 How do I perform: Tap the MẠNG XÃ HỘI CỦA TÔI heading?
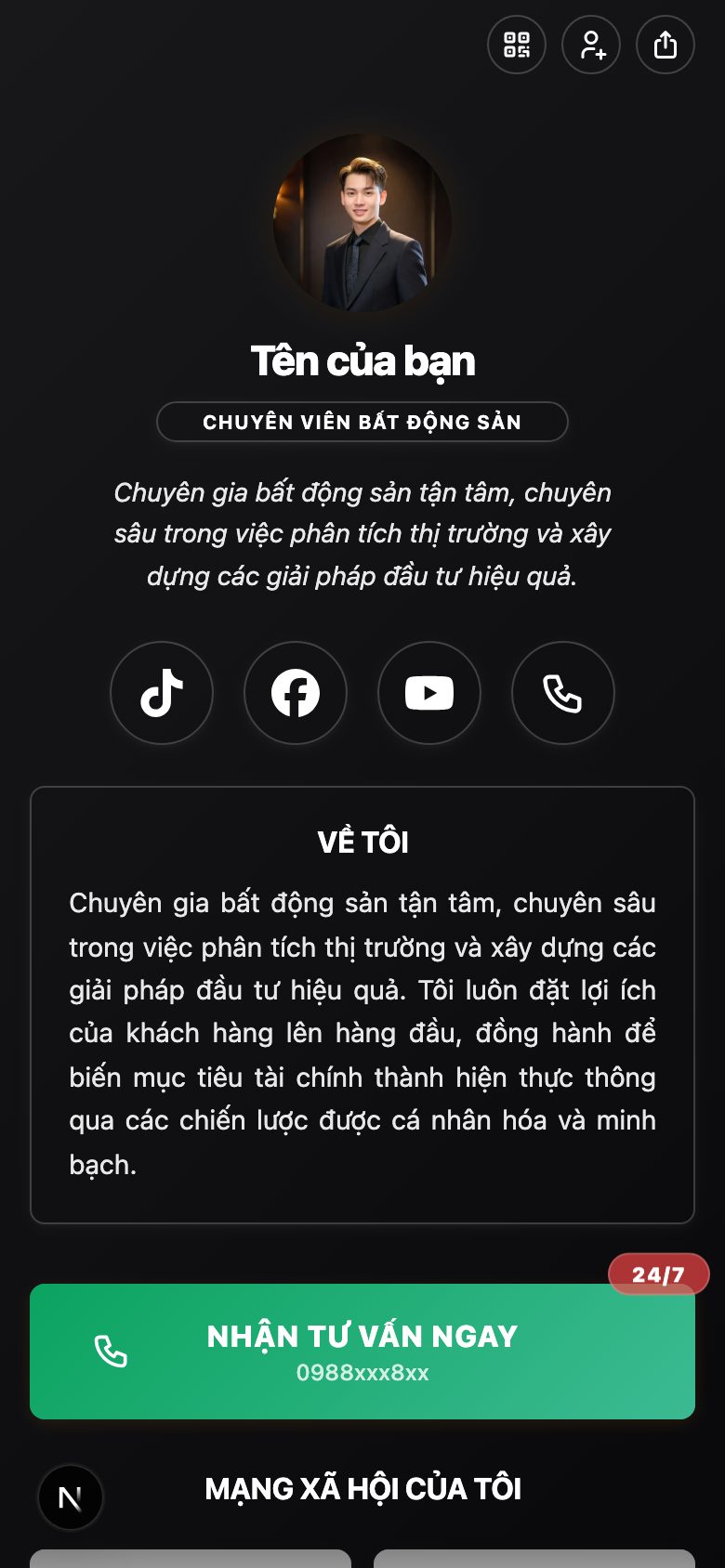[363, 1488]
